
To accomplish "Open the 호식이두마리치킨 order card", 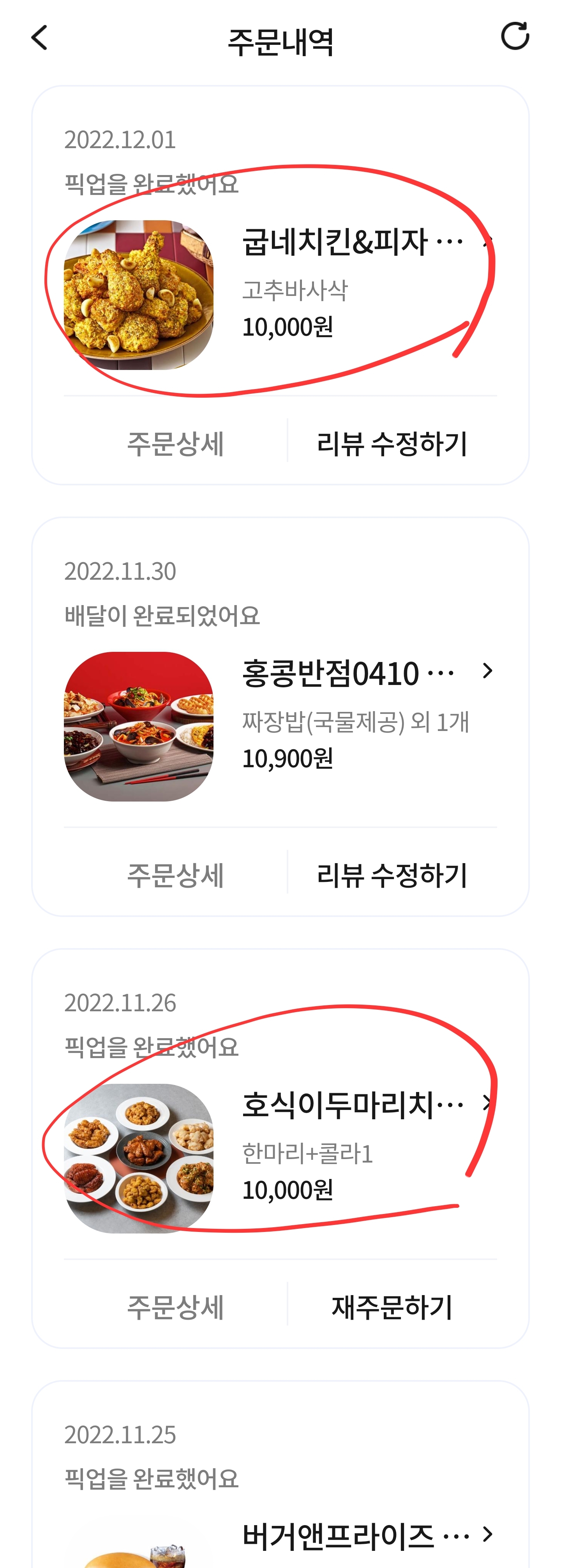I will (x=353, y=1105).
